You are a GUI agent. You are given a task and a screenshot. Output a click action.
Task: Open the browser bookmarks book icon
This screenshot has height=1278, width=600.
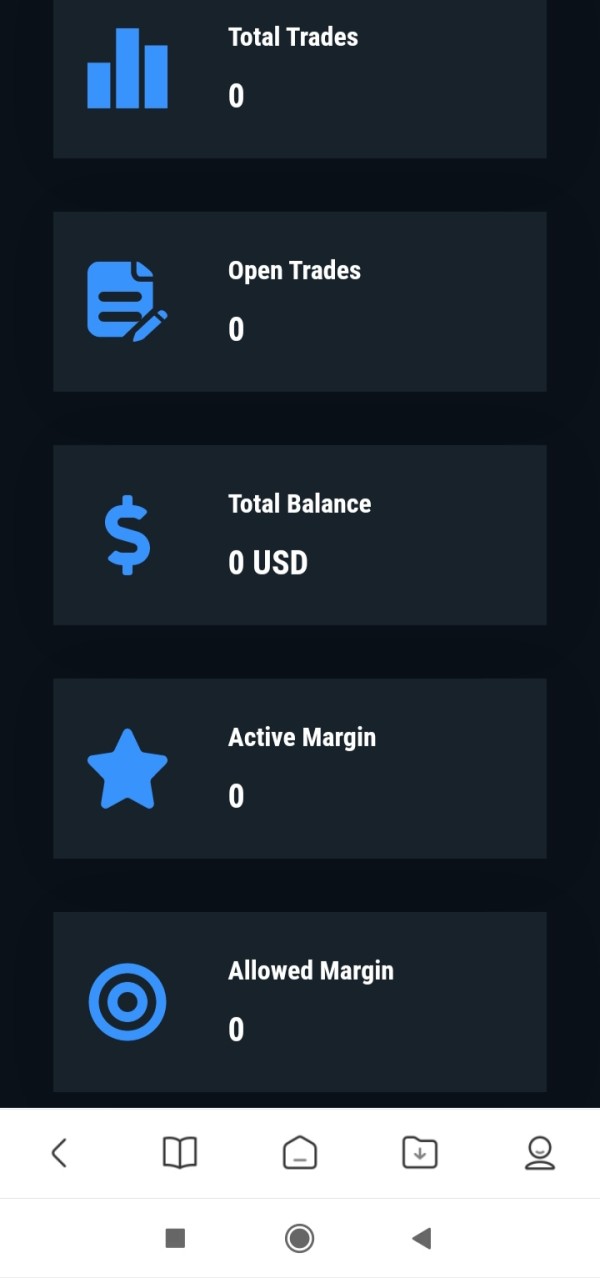(x=180, y=1153)
